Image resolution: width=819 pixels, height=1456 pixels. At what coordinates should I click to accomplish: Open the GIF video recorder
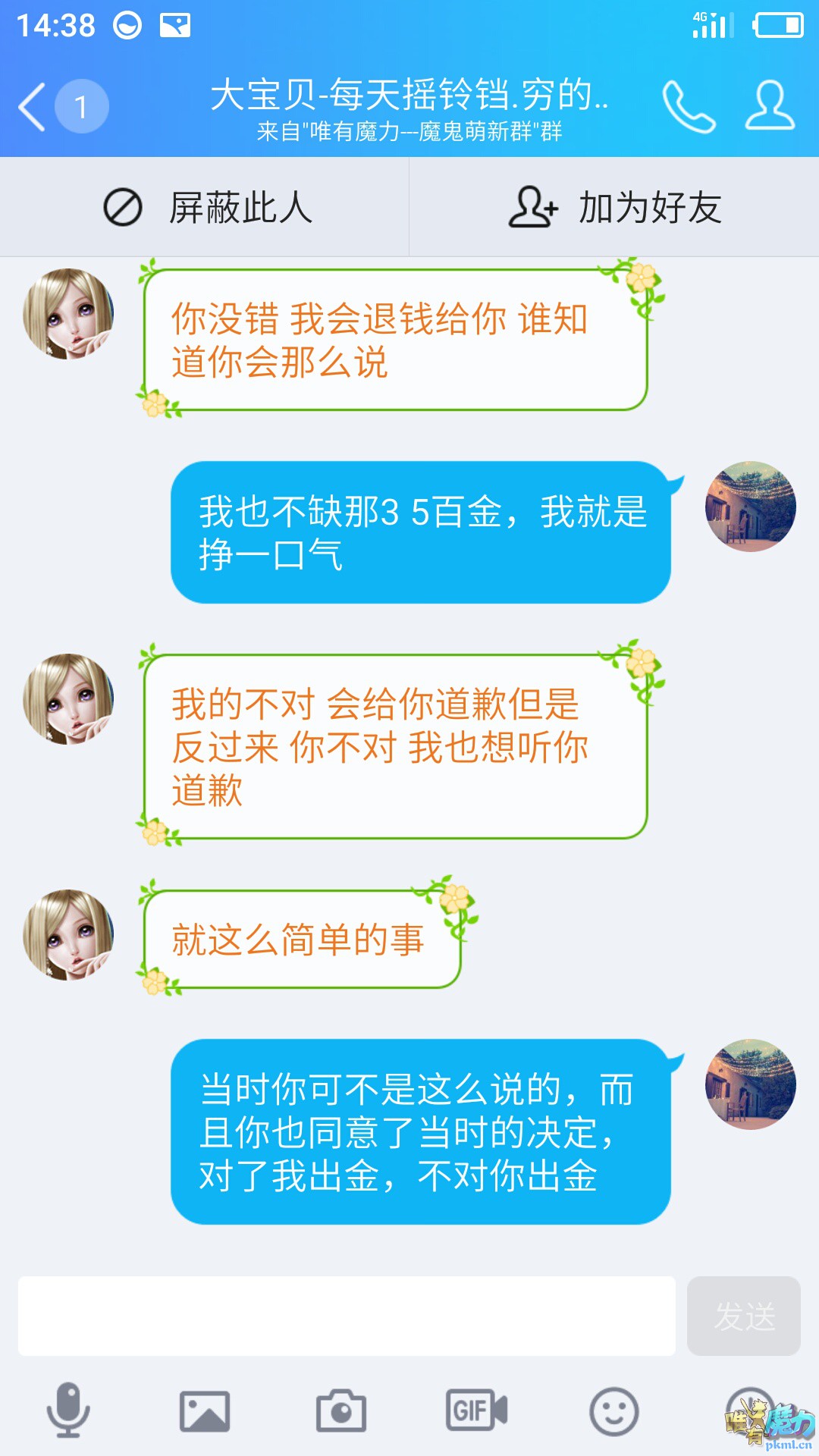476,1410
